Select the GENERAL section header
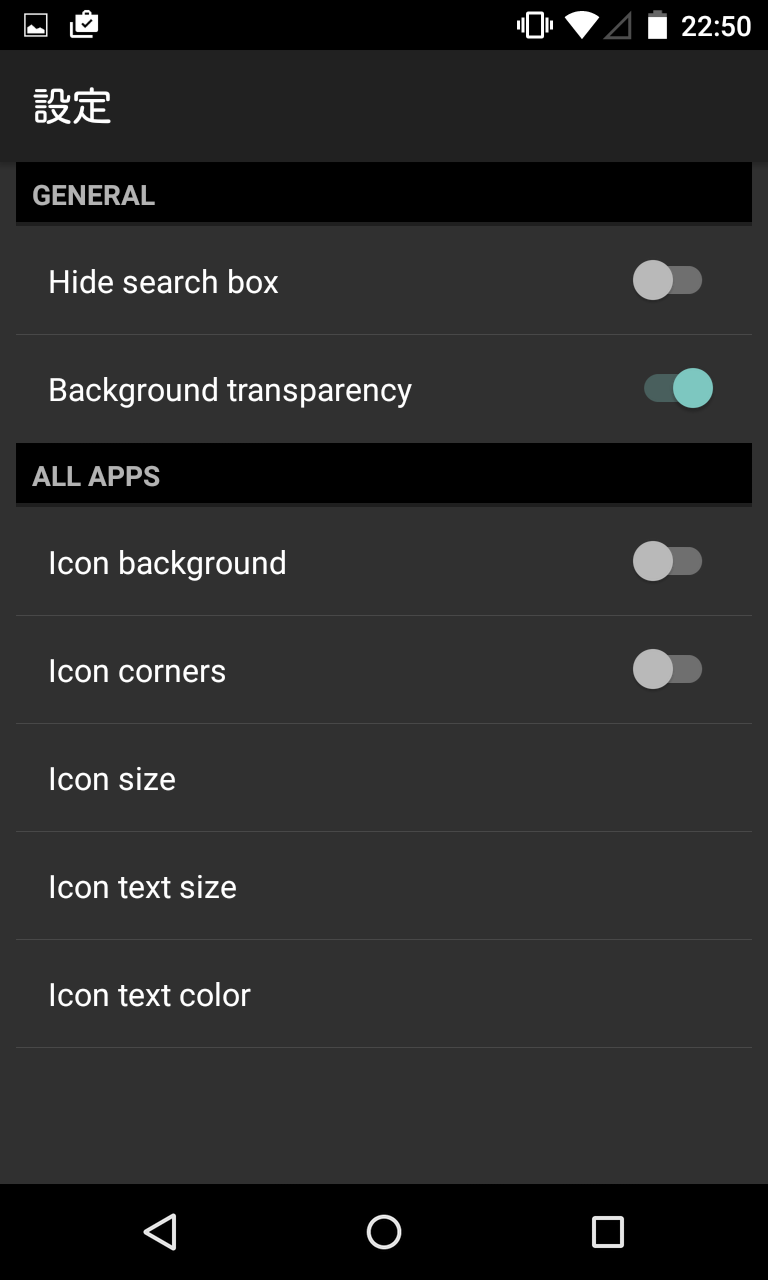This screenshot has height=1280, width=768. (x=93, y=195)
